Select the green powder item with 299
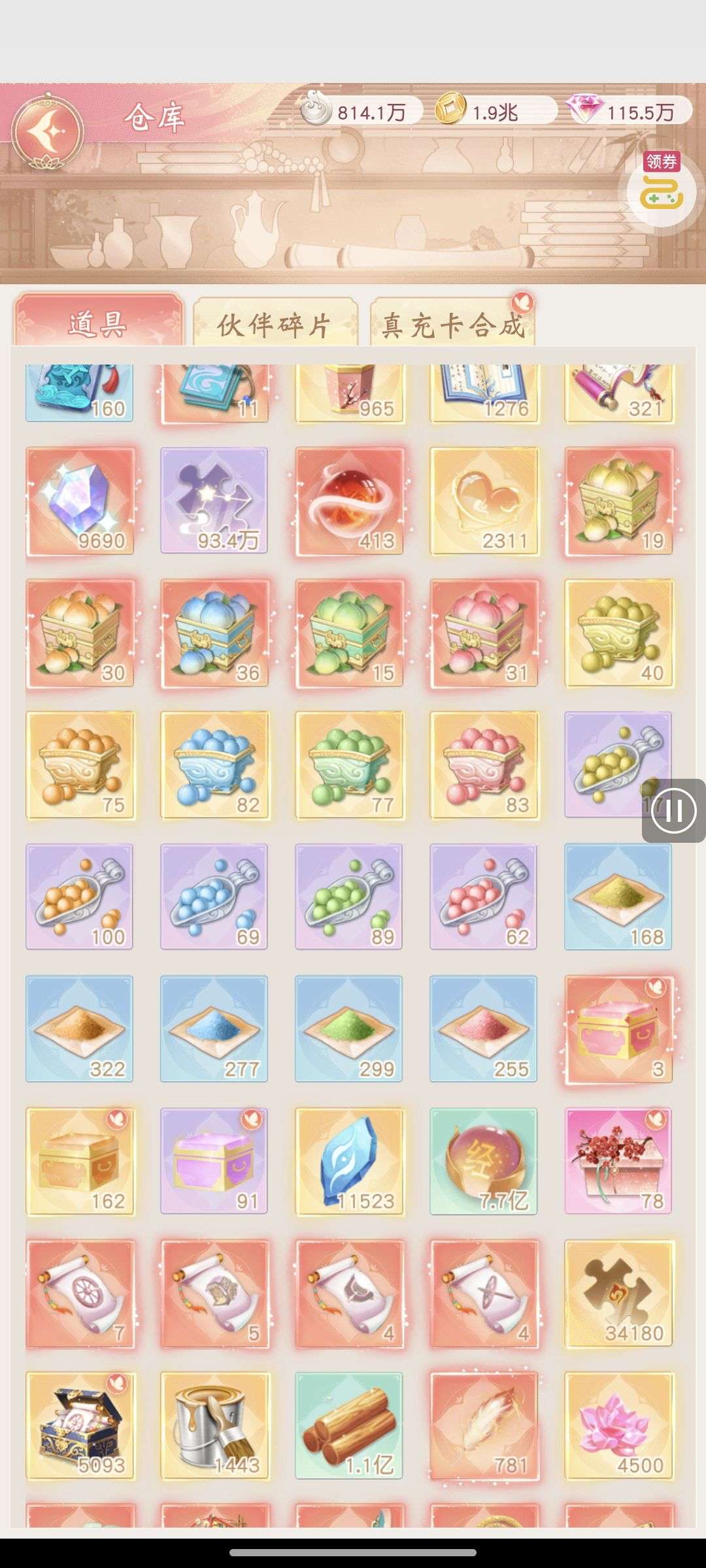 click(x=350, y=1030)
